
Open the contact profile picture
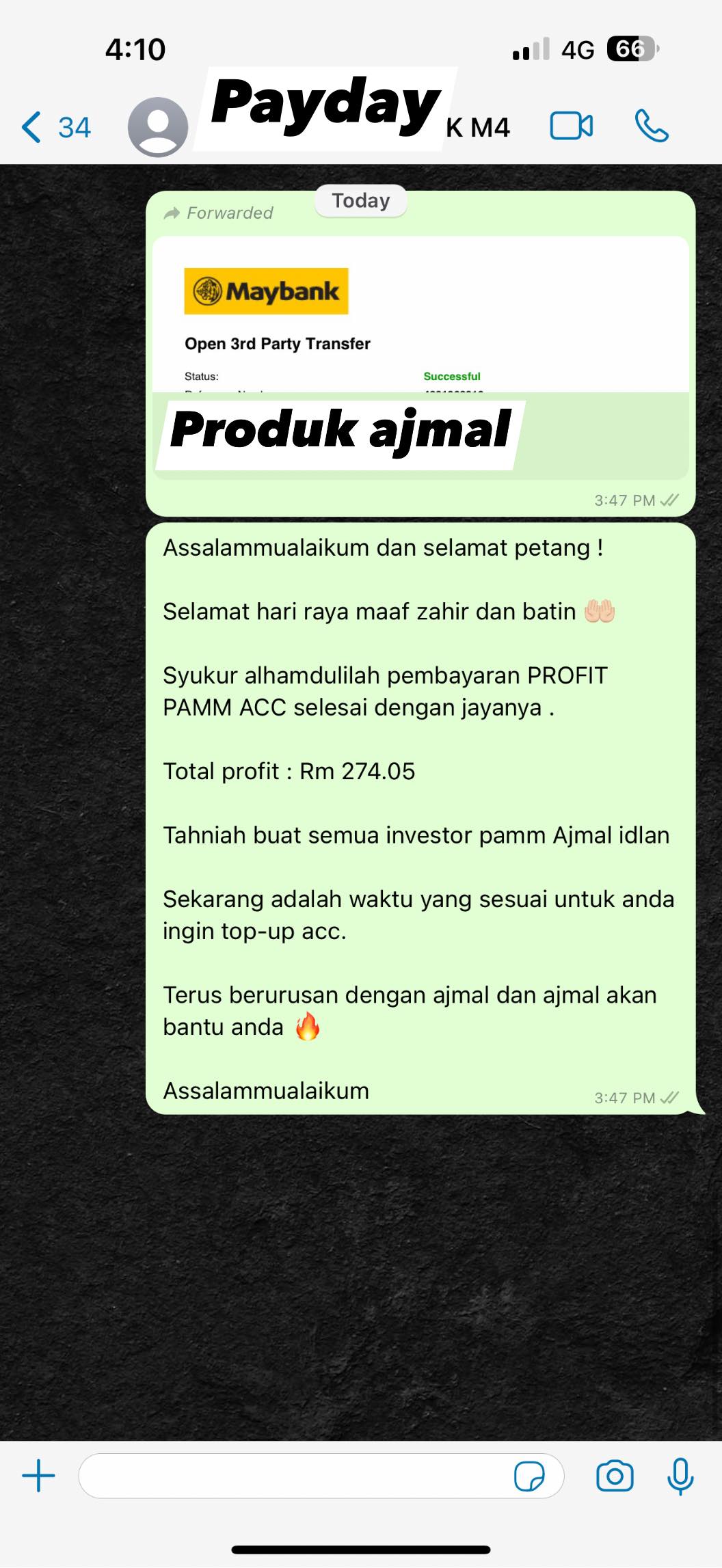click(x=158, y=127)
